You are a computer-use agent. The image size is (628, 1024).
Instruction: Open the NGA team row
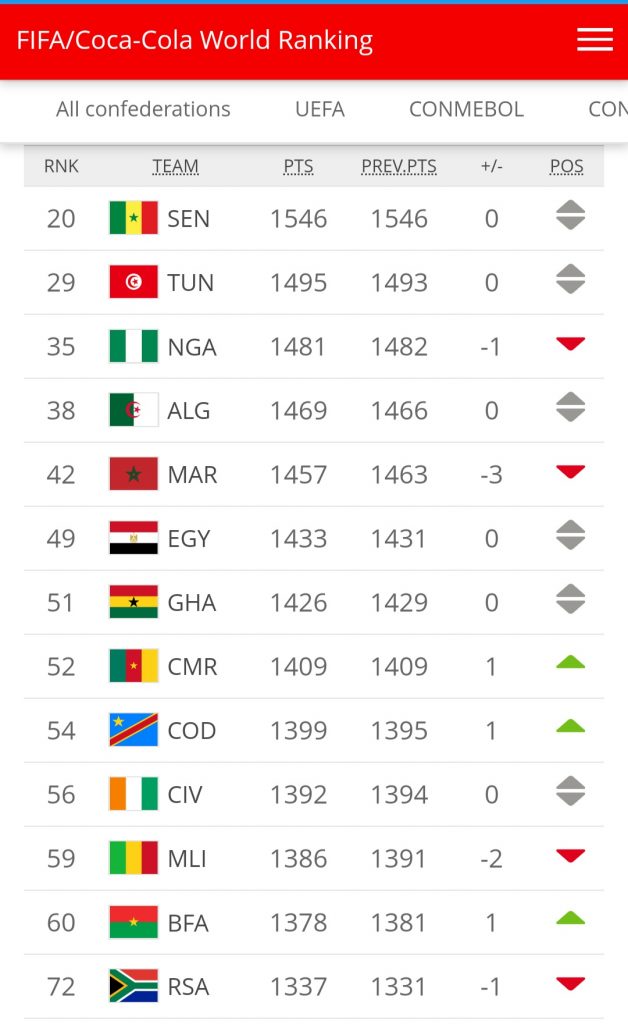(314, 346)
